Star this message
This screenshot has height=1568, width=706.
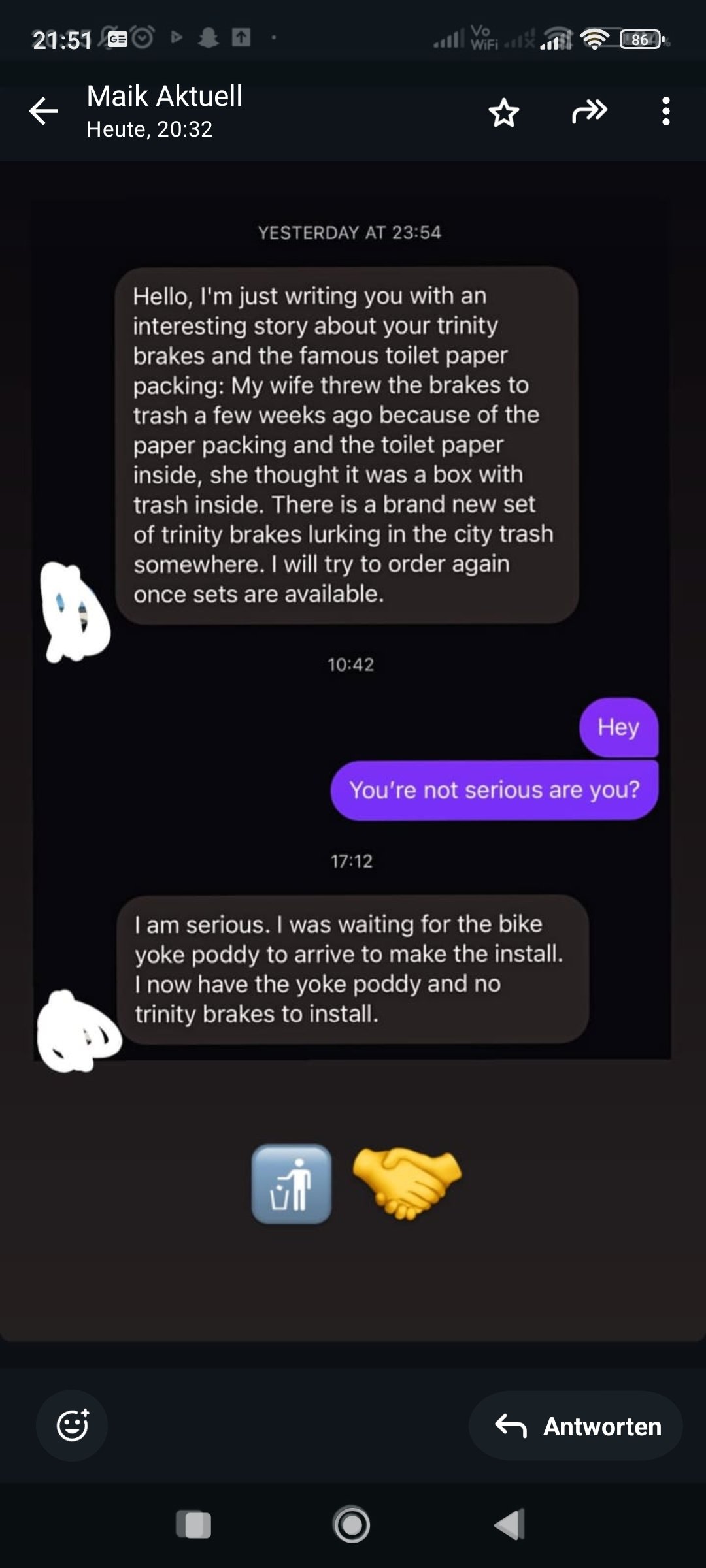coord(504,112)
